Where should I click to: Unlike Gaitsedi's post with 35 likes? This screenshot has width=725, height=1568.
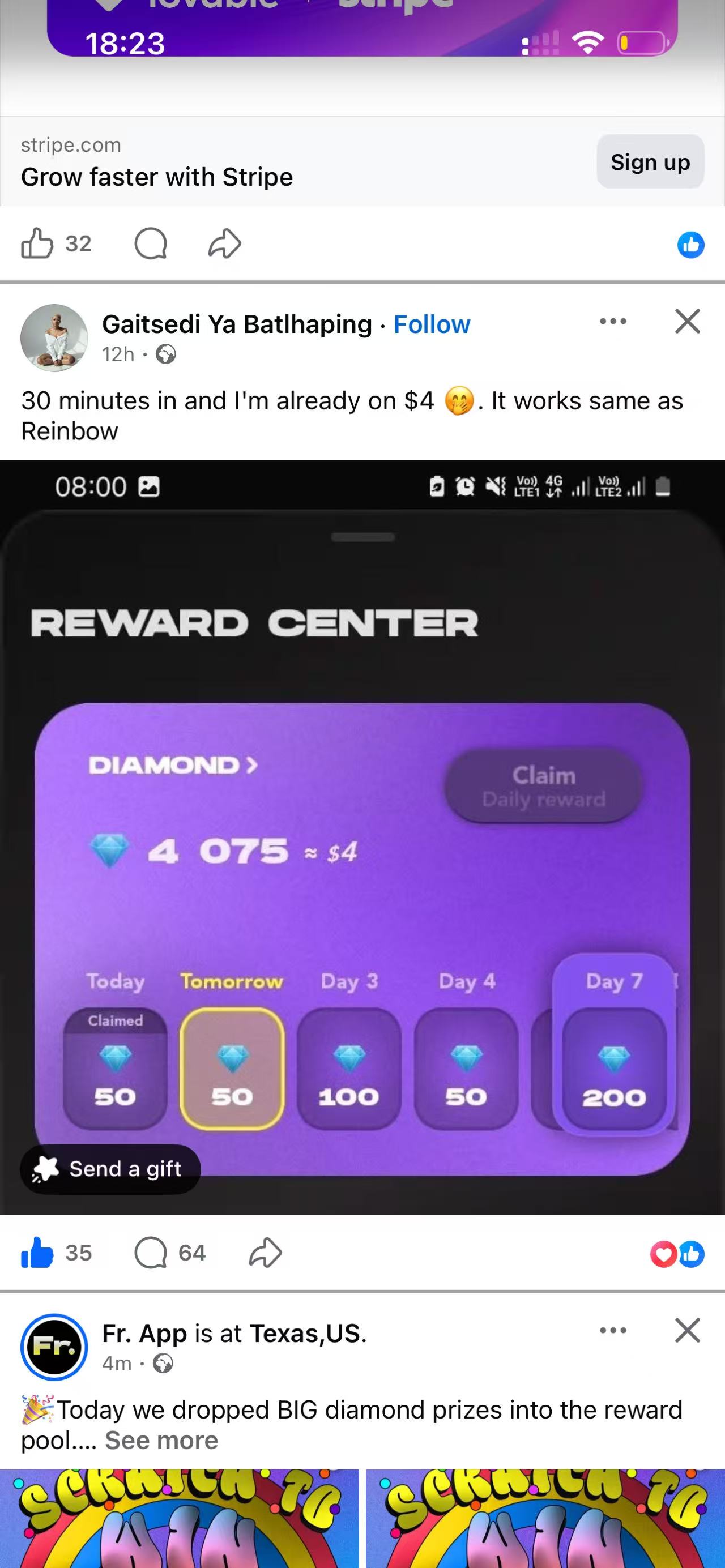(x=37, y=1253)
